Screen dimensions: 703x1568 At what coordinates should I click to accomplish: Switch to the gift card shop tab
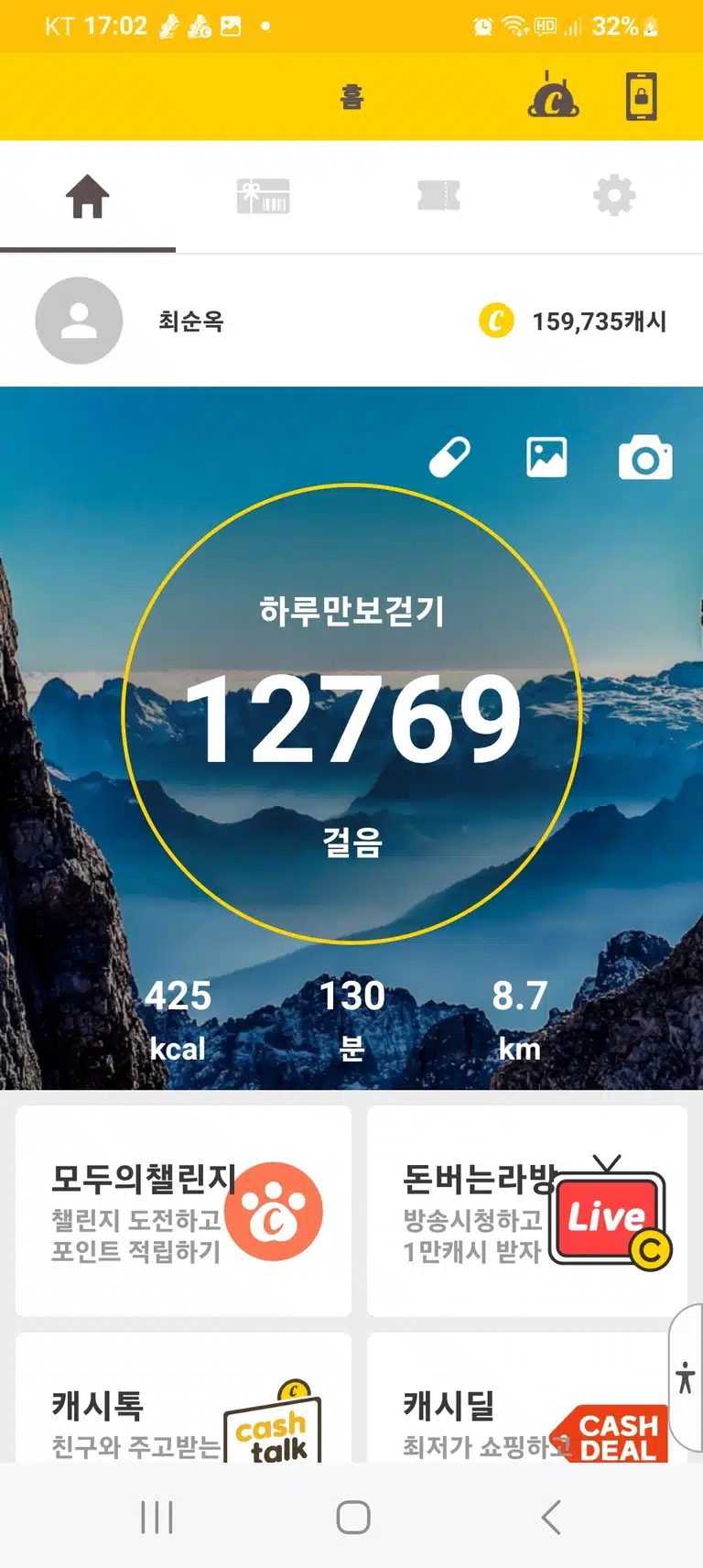(x=264, y=196)
